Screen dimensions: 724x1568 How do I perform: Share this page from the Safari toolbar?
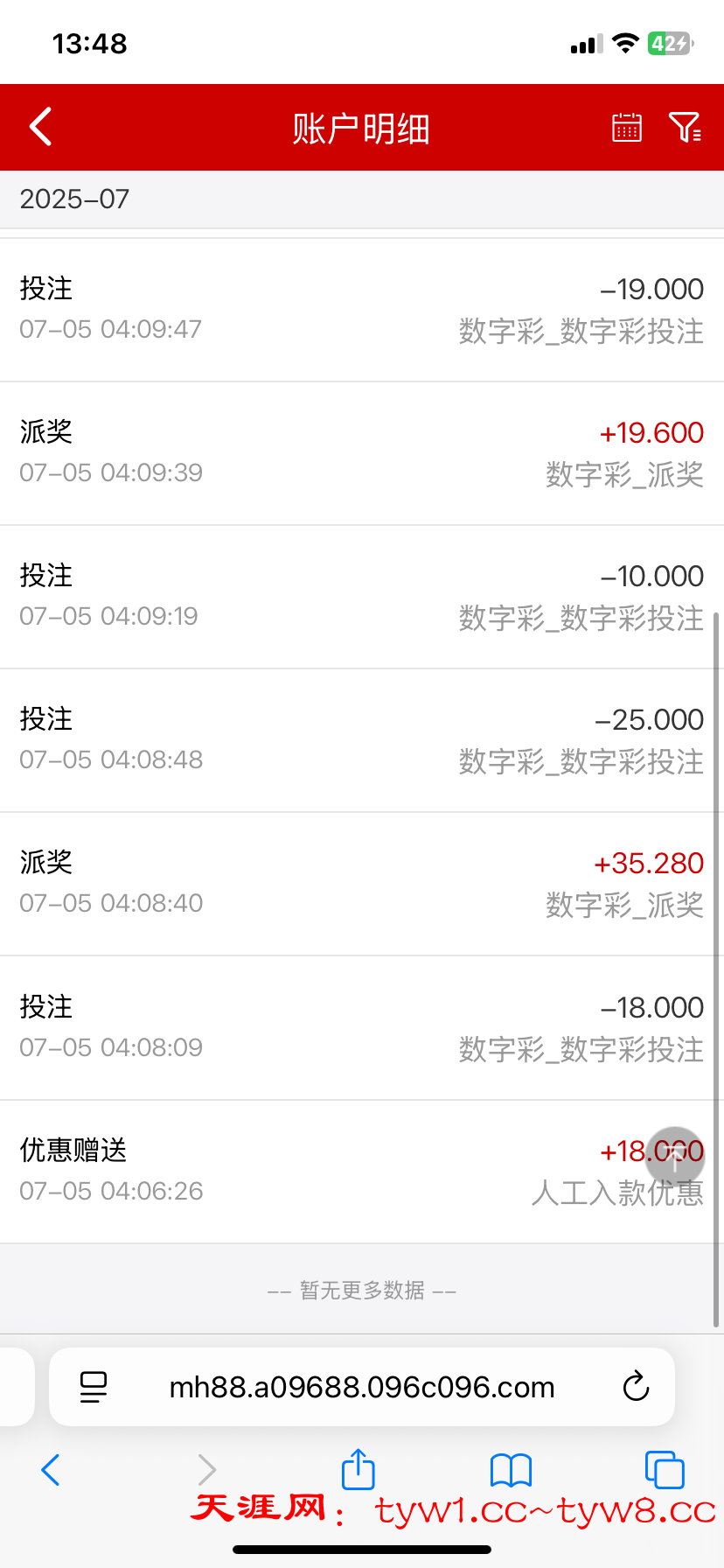point(358,1469)
